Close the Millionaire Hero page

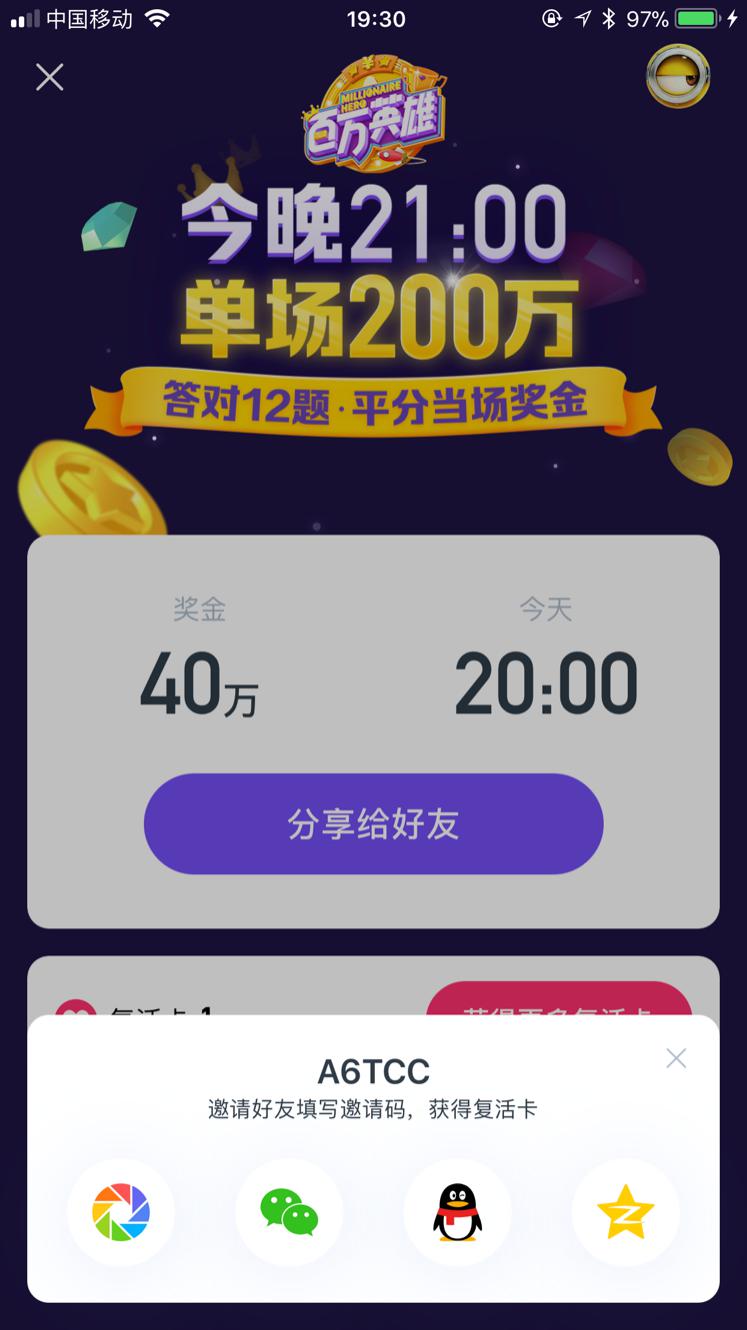(x=50, y=77)
